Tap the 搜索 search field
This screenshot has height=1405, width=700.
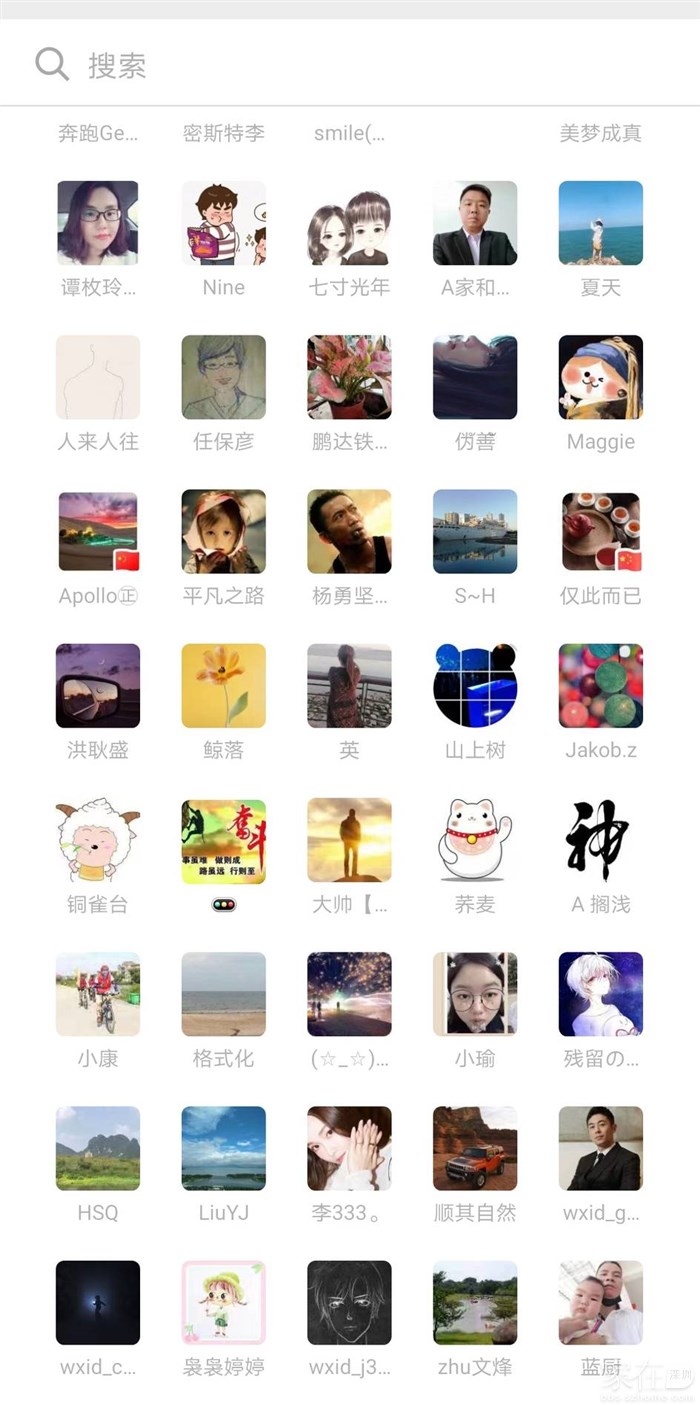tap(350, 66)
